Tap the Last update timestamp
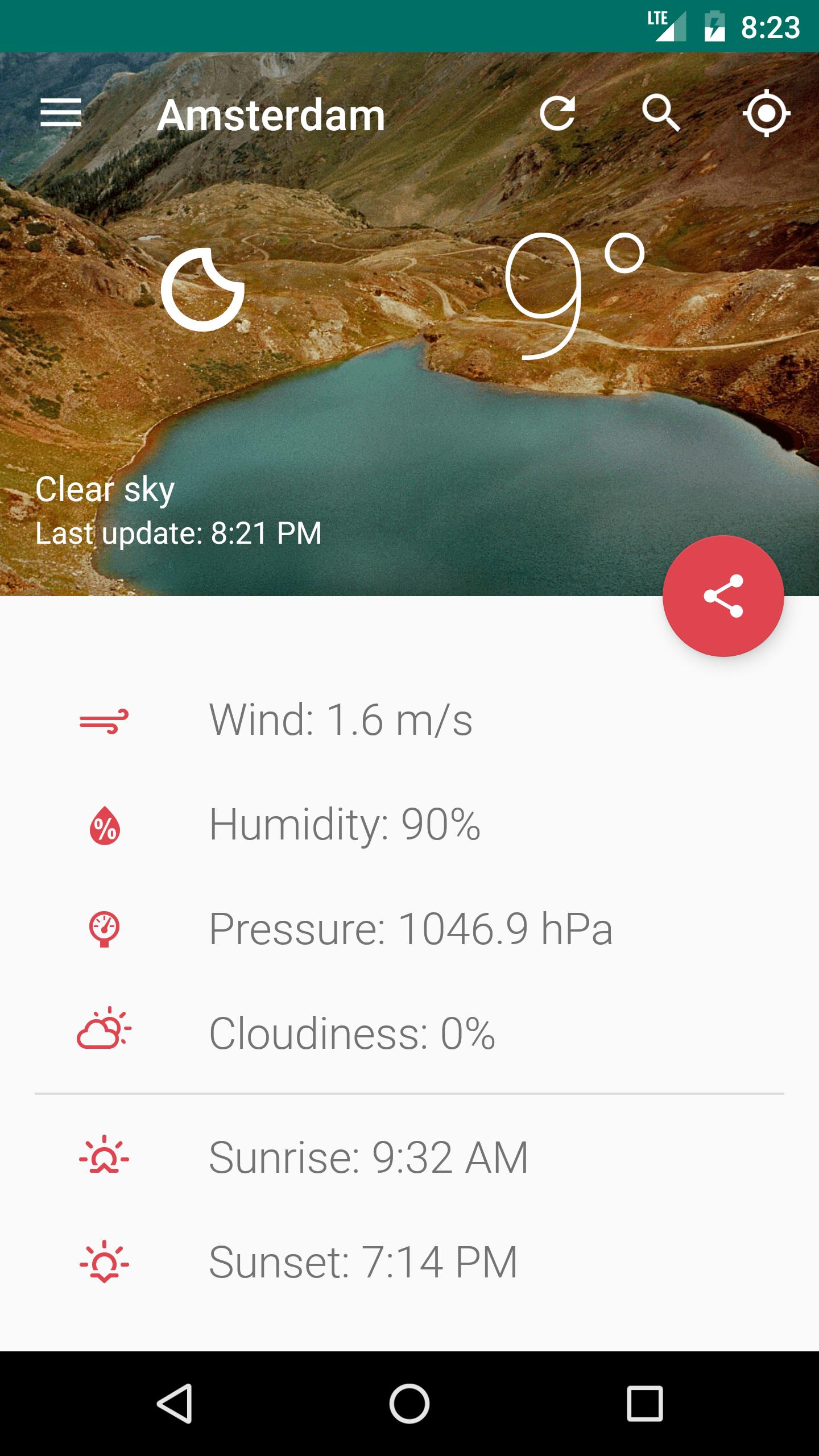Viewport: 819px width, 1456px height. click(178, 533)
